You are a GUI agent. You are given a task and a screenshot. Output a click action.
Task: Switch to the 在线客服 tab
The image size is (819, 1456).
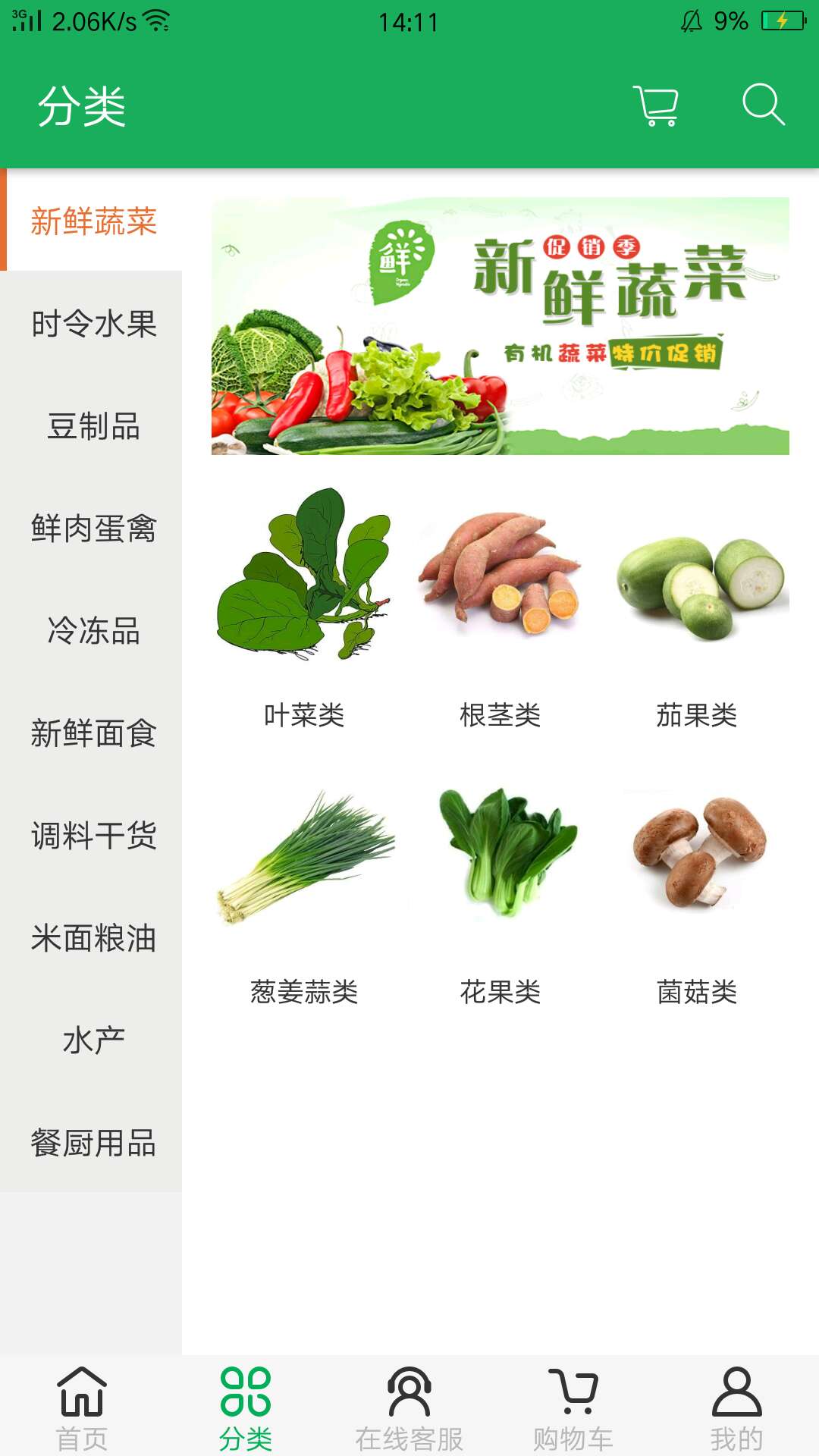(x=409, y=1407)
